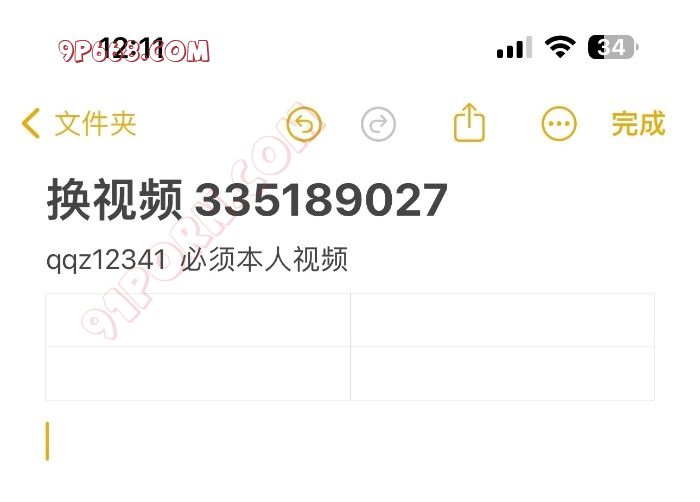The image size is (700, 502).
Task: Open the more options menu
Action: click(x=559, y=125)
